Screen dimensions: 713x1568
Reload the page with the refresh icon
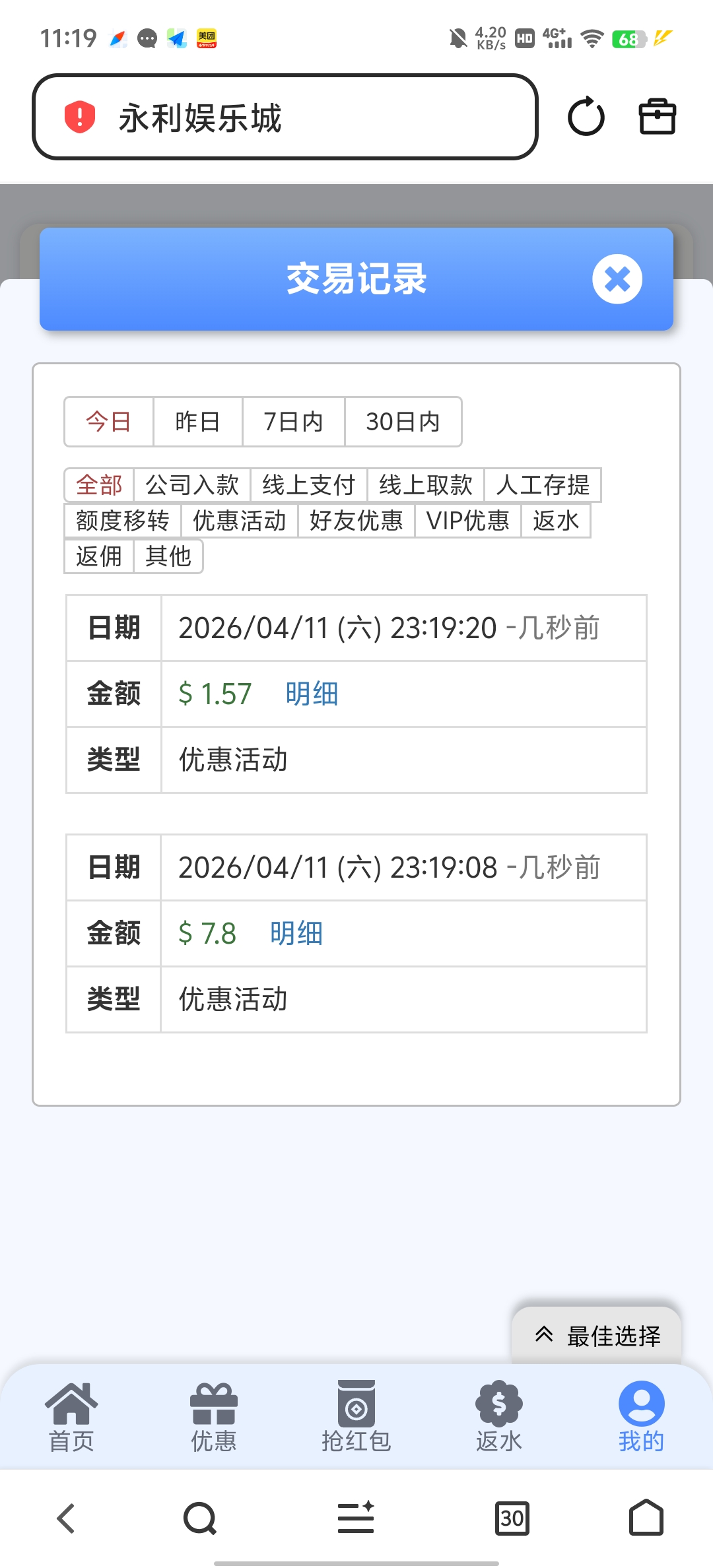click(586, 116)
